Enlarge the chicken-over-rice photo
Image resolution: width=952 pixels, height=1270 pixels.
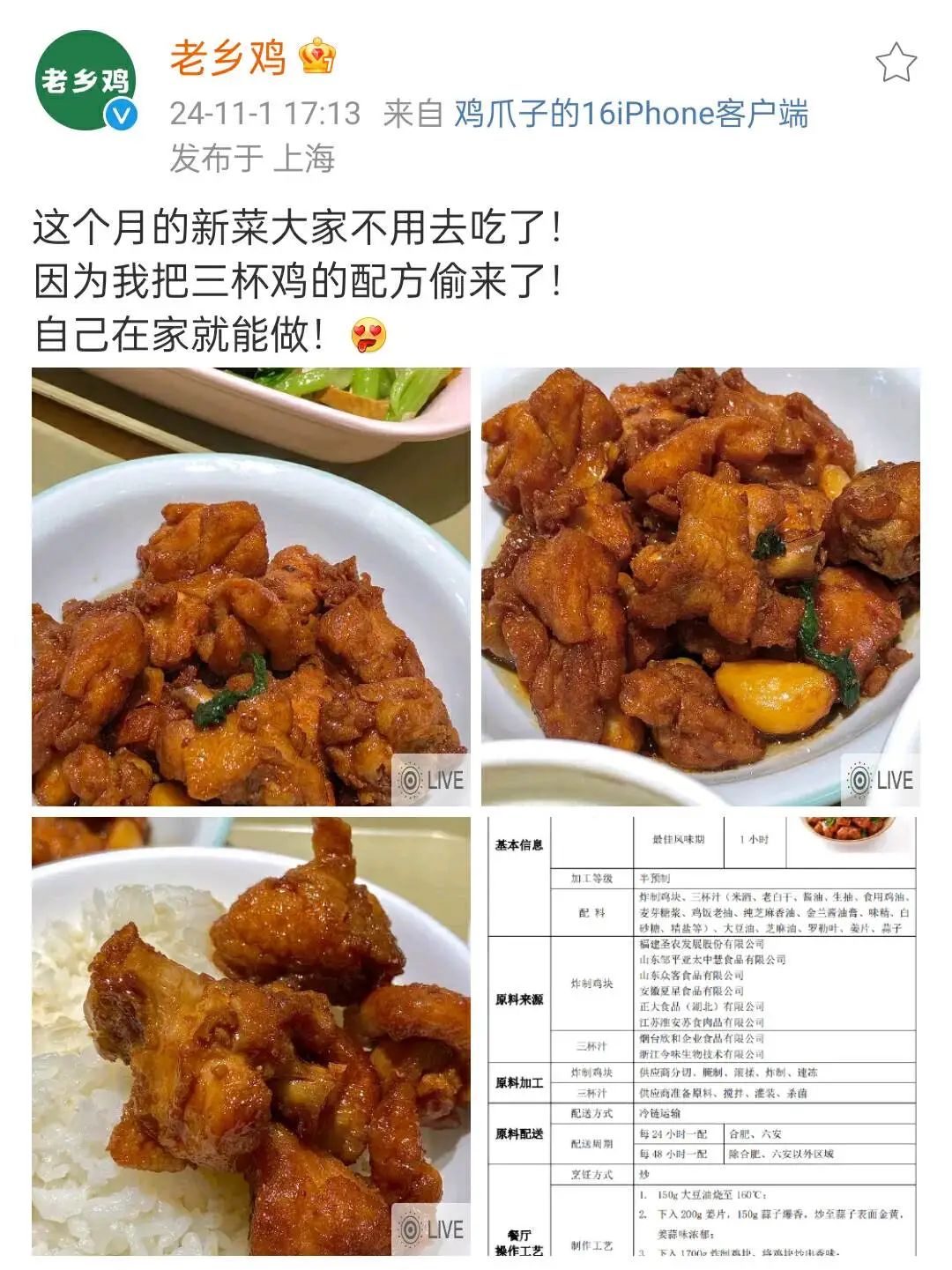[251, 1036]
